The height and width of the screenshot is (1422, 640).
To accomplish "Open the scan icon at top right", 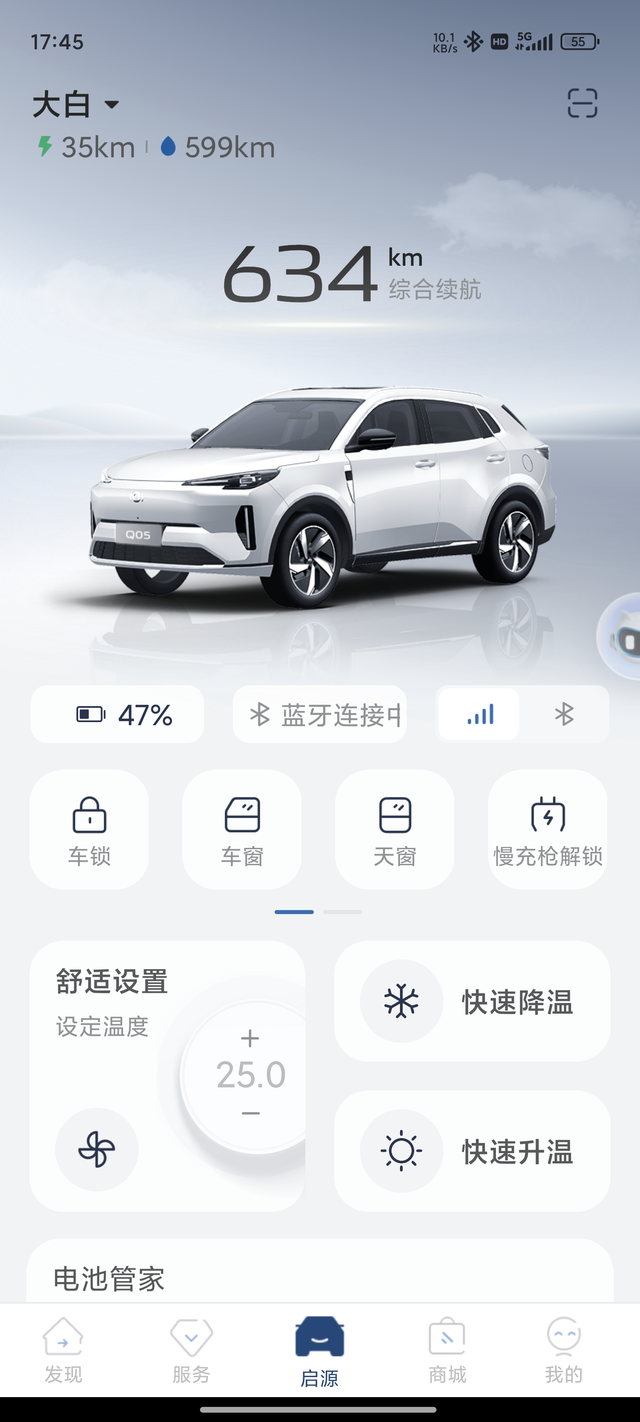I will point(582,103).
